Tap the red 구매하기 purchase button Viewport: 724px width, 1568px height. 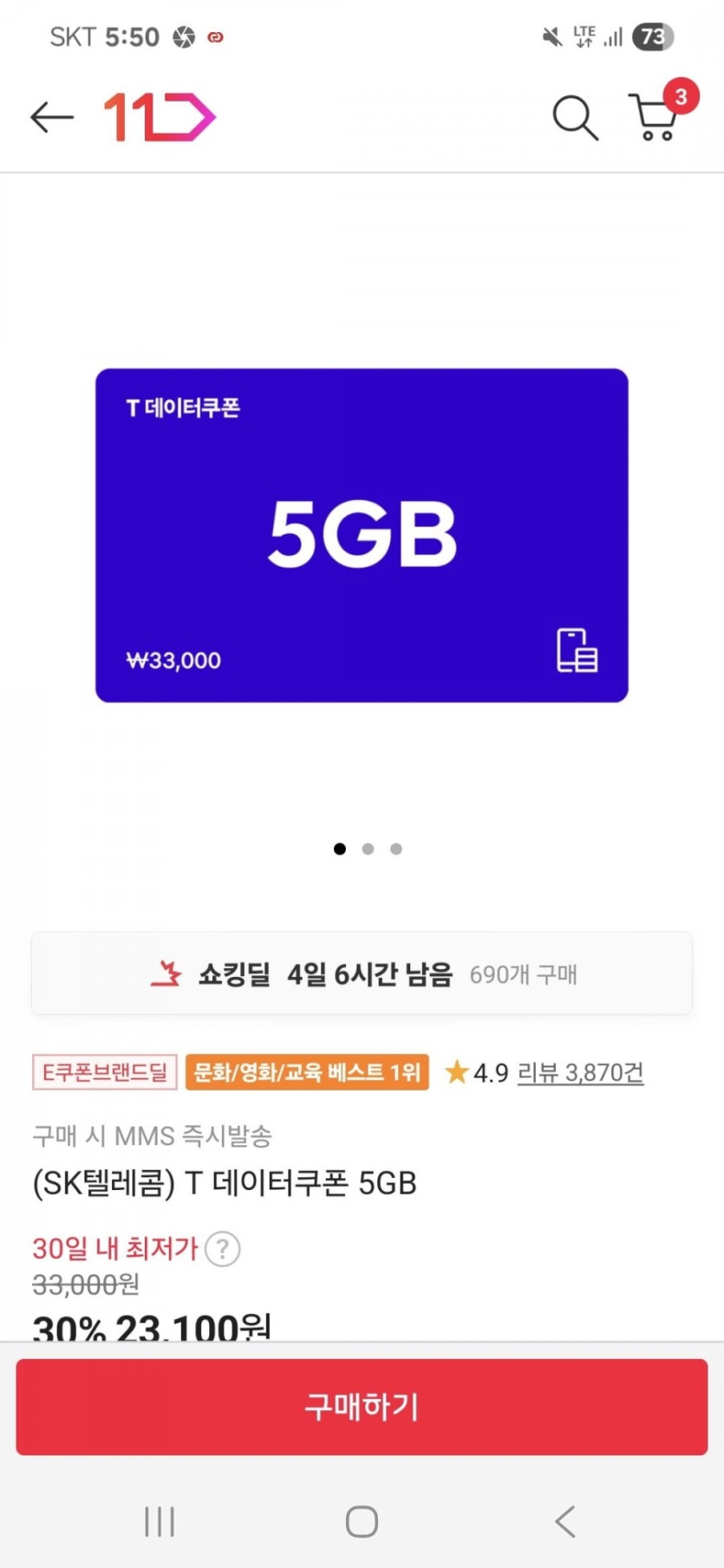click(x=362, y=1407)
